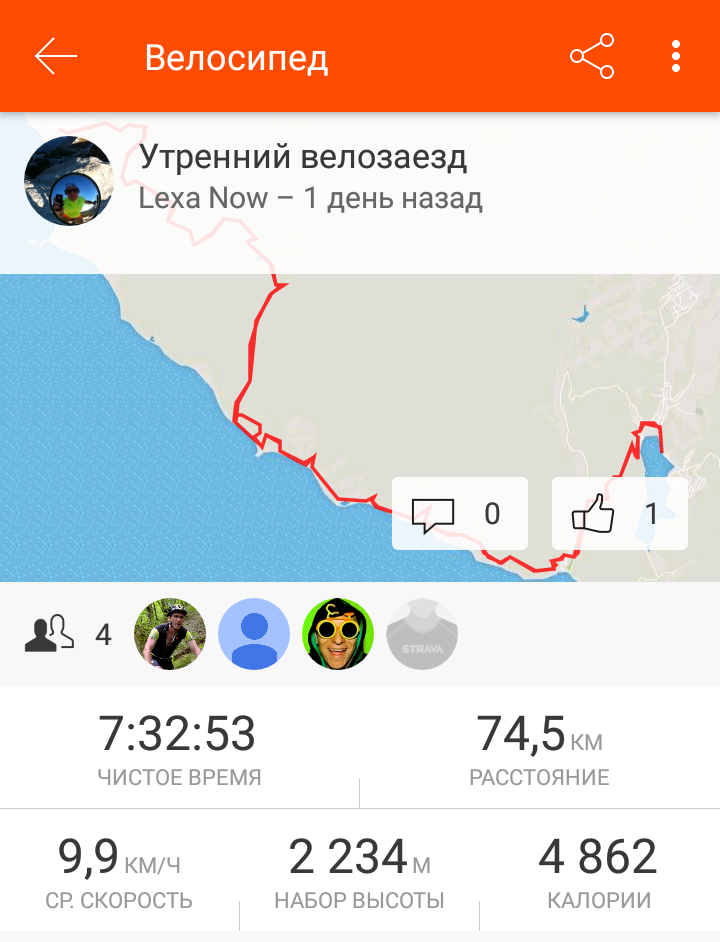Give kudos with thumbs-up button
The height and width of the screenshot is (942, 720).
pyautogui.click(x=619, y=514)
